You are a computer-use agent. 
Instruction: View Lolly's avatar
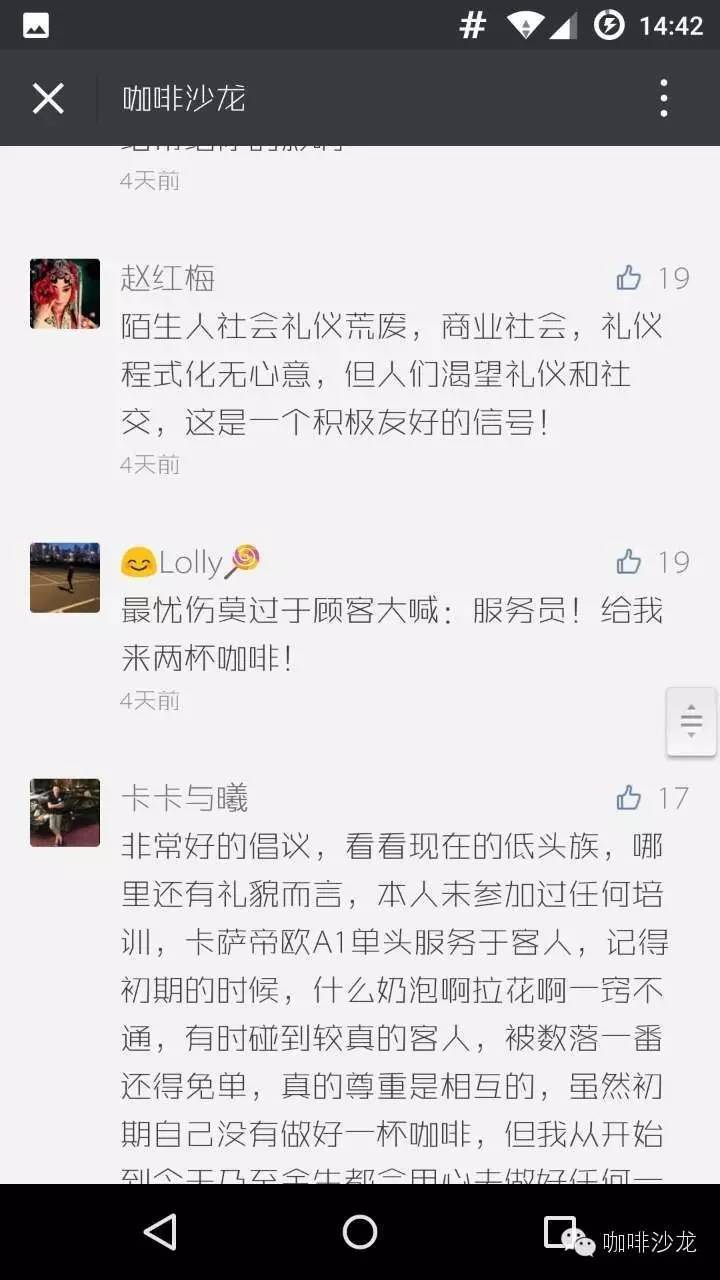pos(65,578)
